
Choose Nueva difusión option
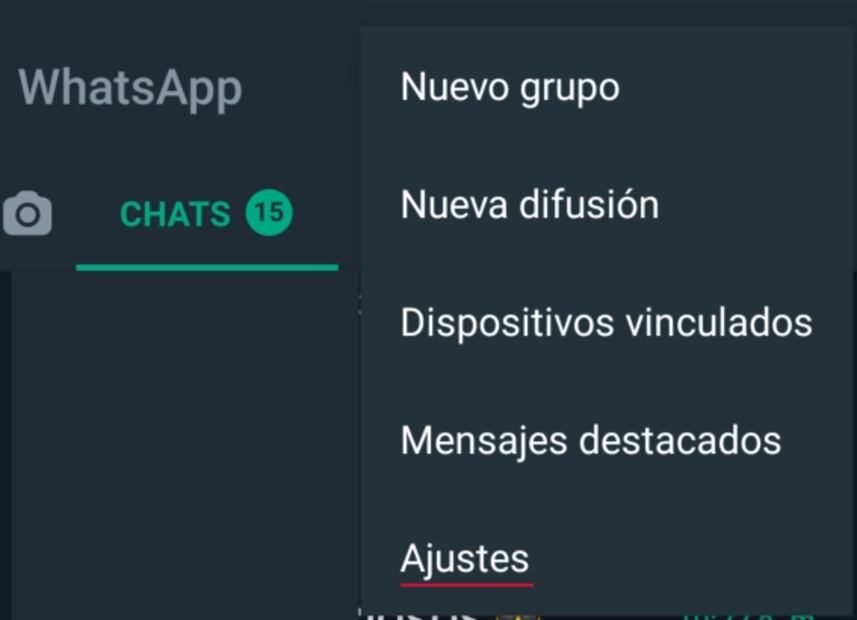coord(530,205)
